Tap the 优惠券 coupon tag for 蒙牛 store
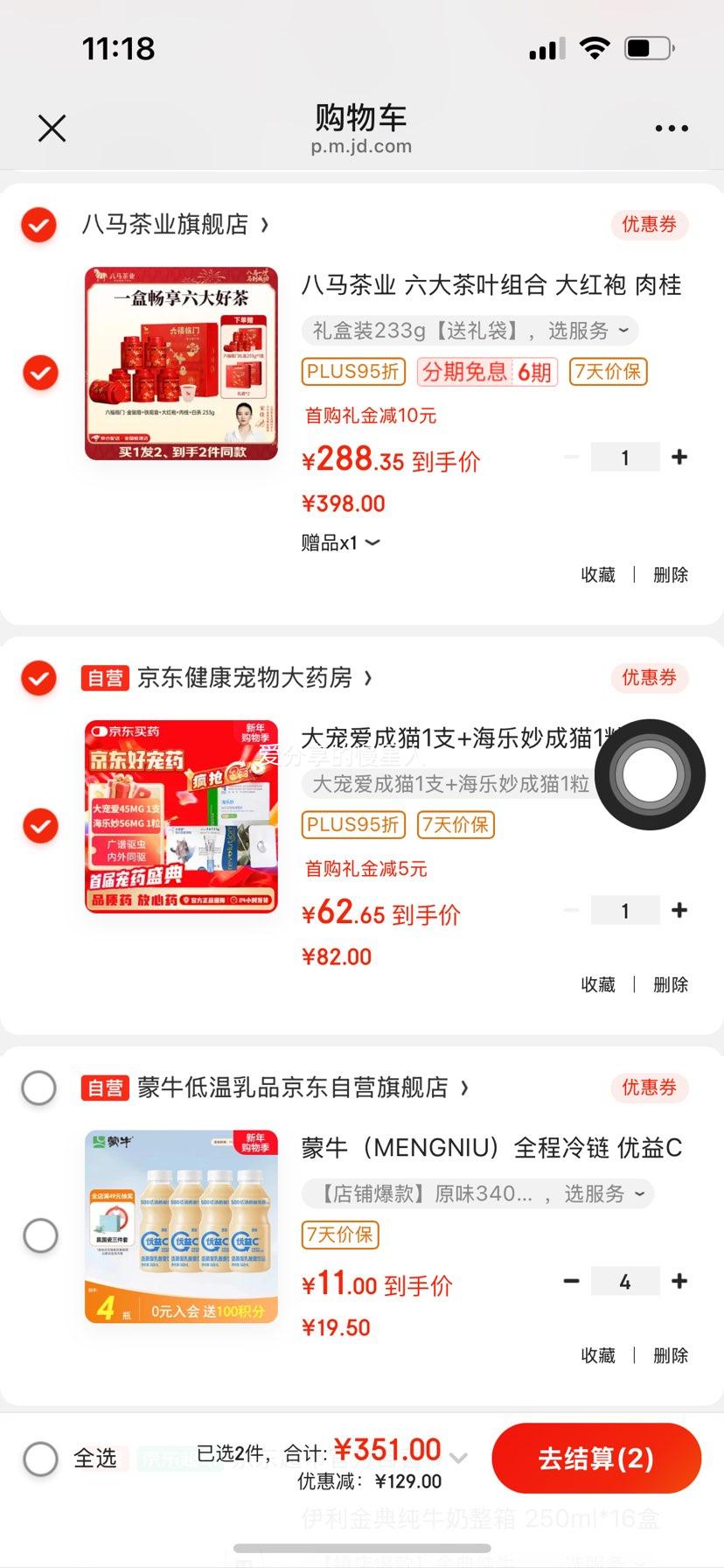This screenshot has width=724, height=1568. tap(648, 1088)
